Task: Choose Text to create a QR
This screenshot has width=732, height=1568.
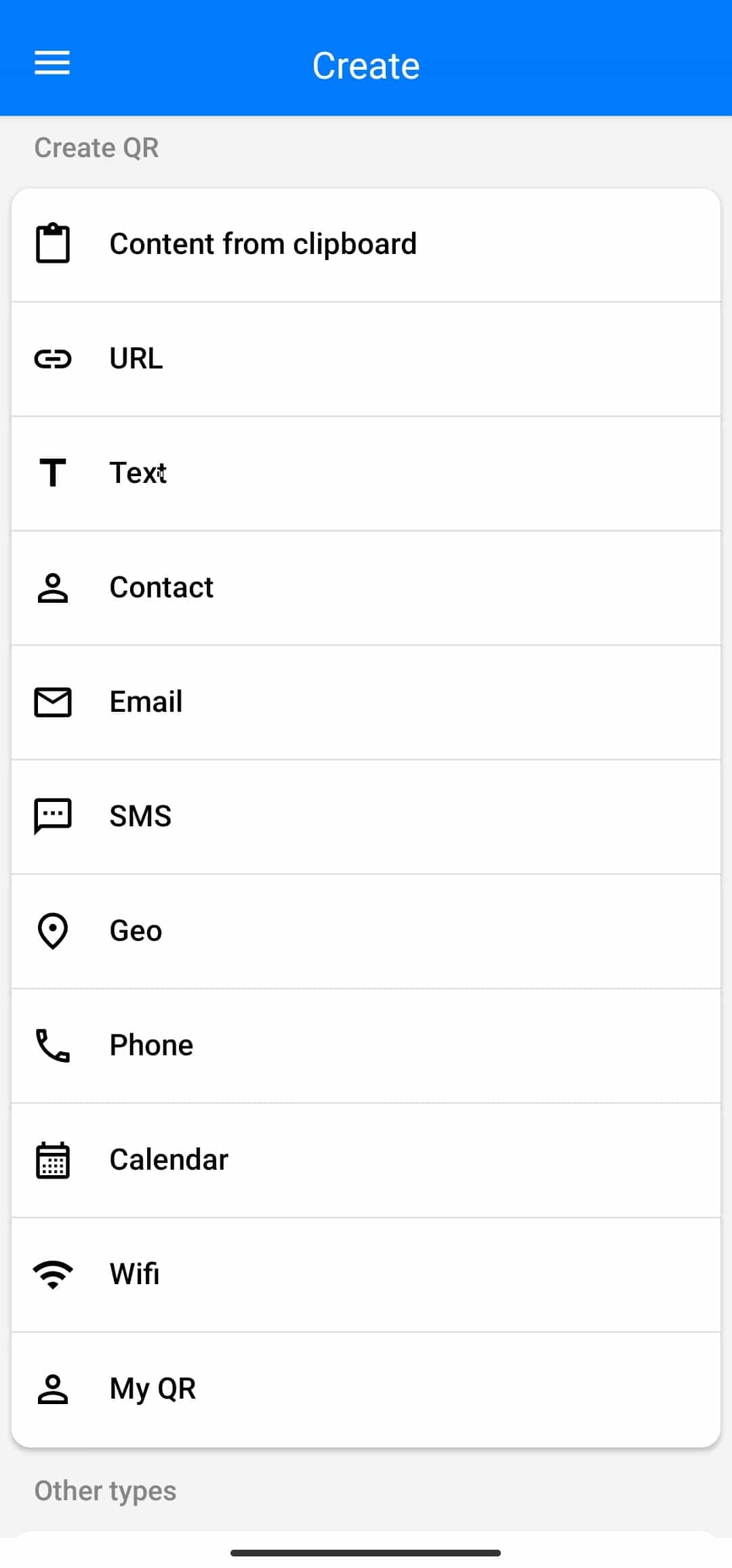Action: tap(366, 473)
